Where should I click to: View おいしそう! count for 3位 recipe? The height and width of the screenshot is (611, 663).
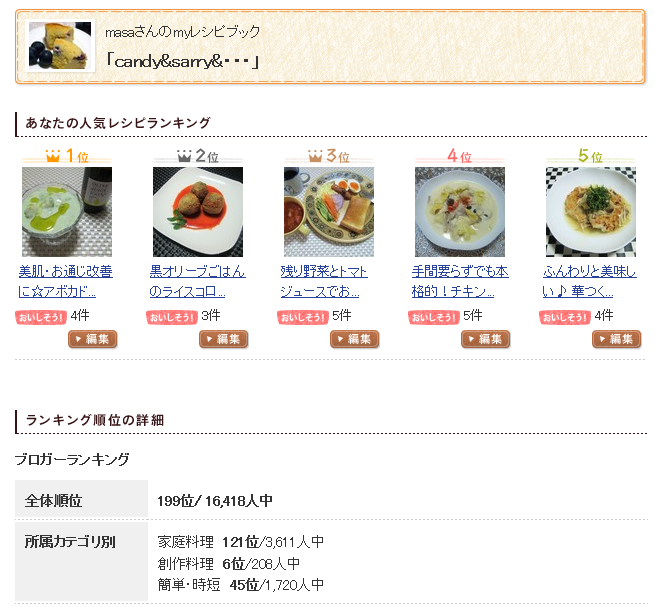[303, 317]
